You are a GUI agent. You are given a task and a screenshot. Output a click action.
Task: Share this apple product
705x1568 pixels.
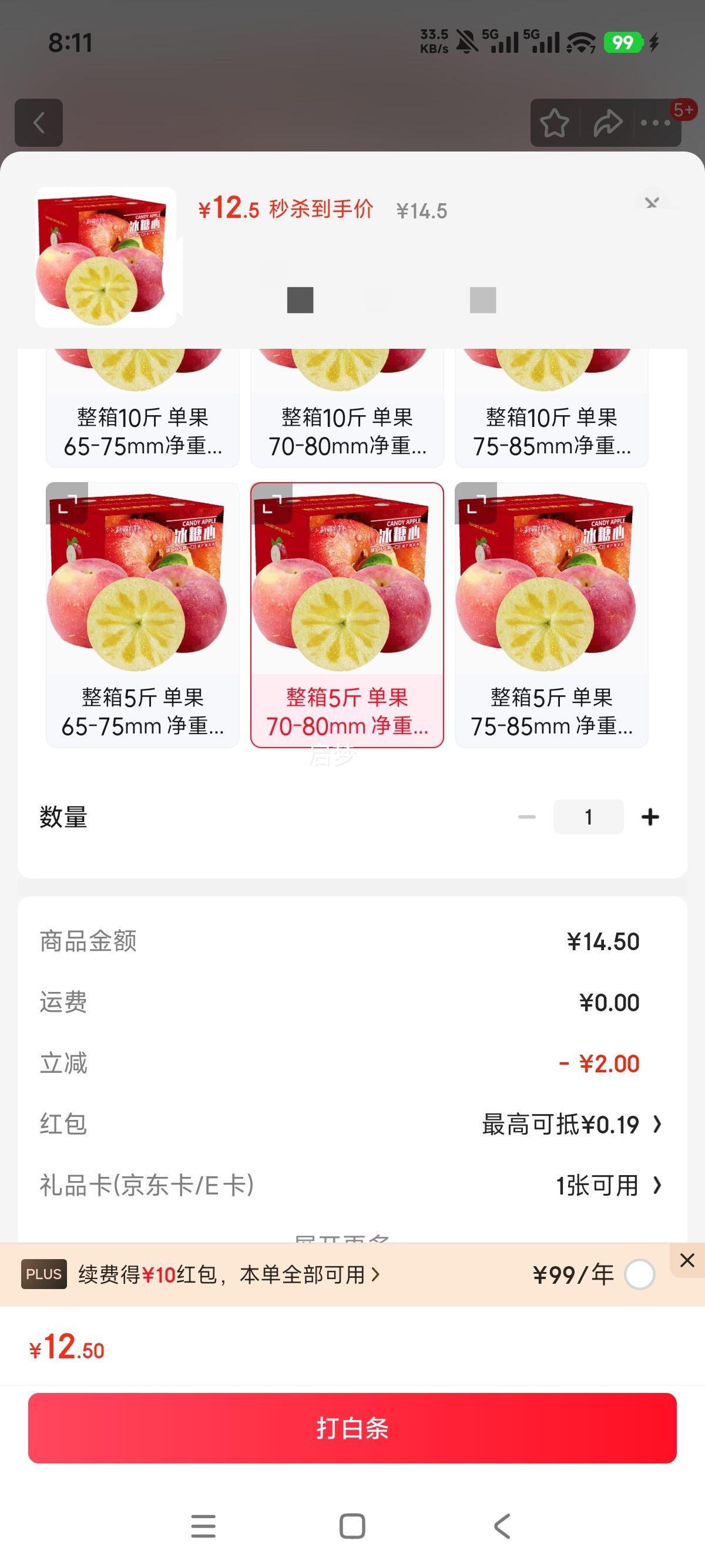tap(607, 123)
